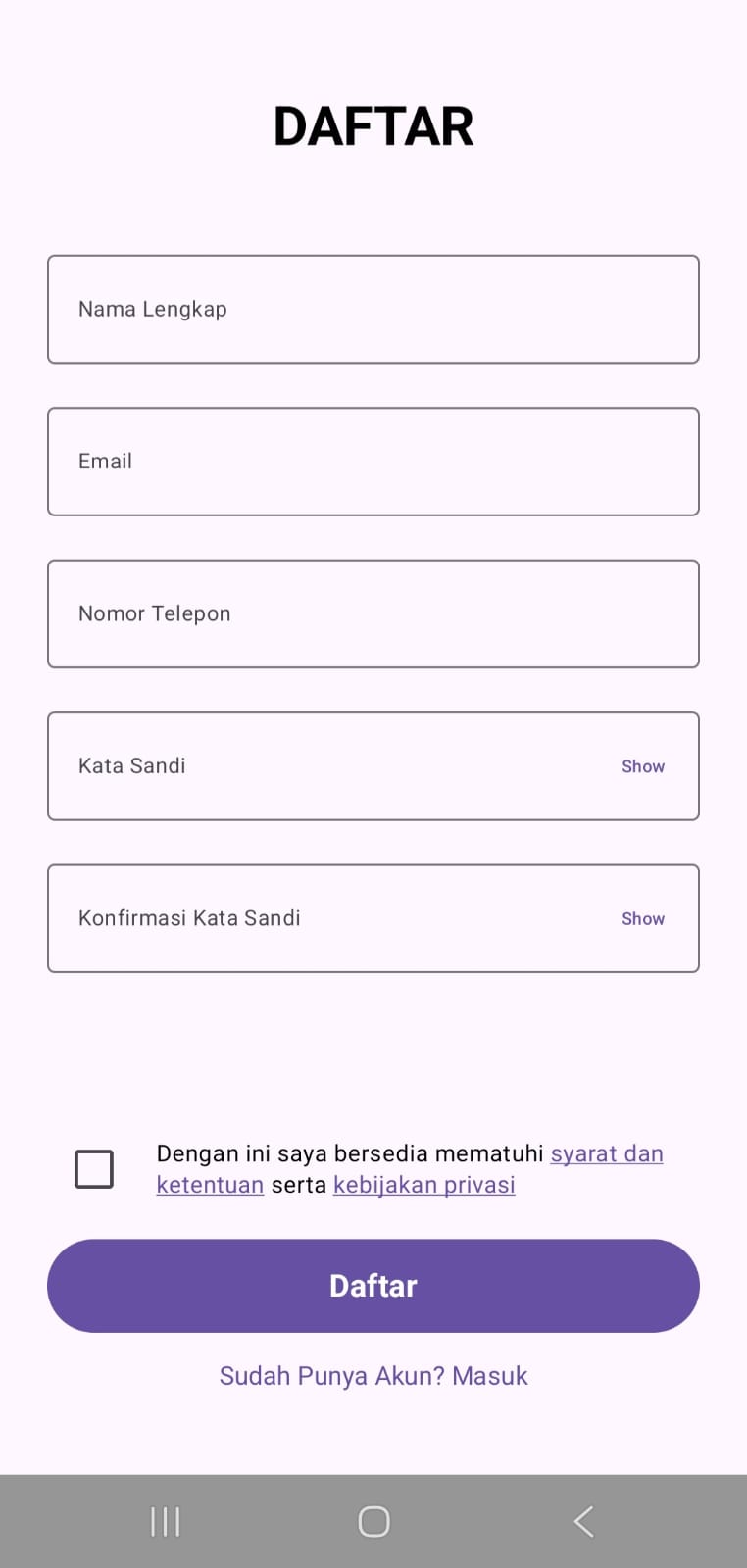This screenshot has width=747, height=1568.
Task: Focus the Nama Lengkap input field
Action: tap(373, 309)
